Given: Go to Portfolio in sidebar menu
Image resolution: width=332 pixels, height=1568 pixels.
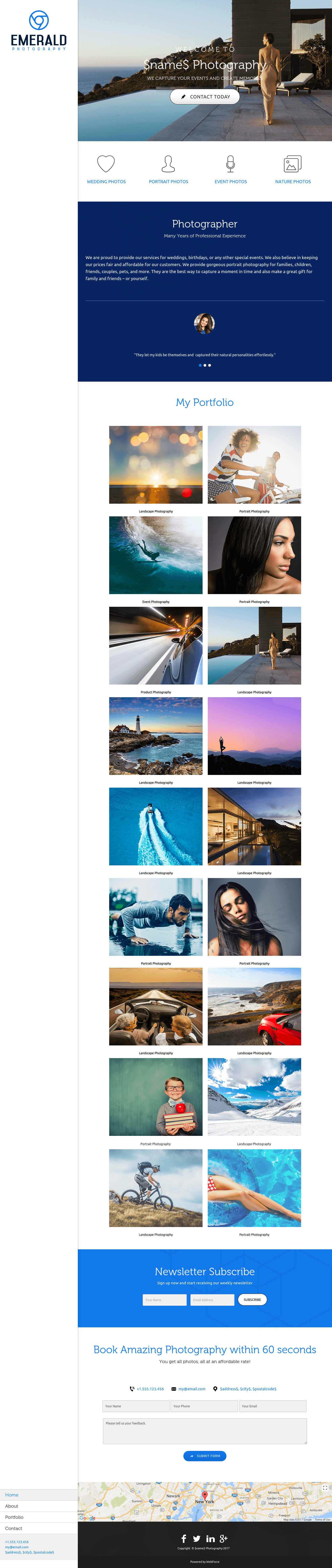Looking at the screenshot, I should 15,1517.
